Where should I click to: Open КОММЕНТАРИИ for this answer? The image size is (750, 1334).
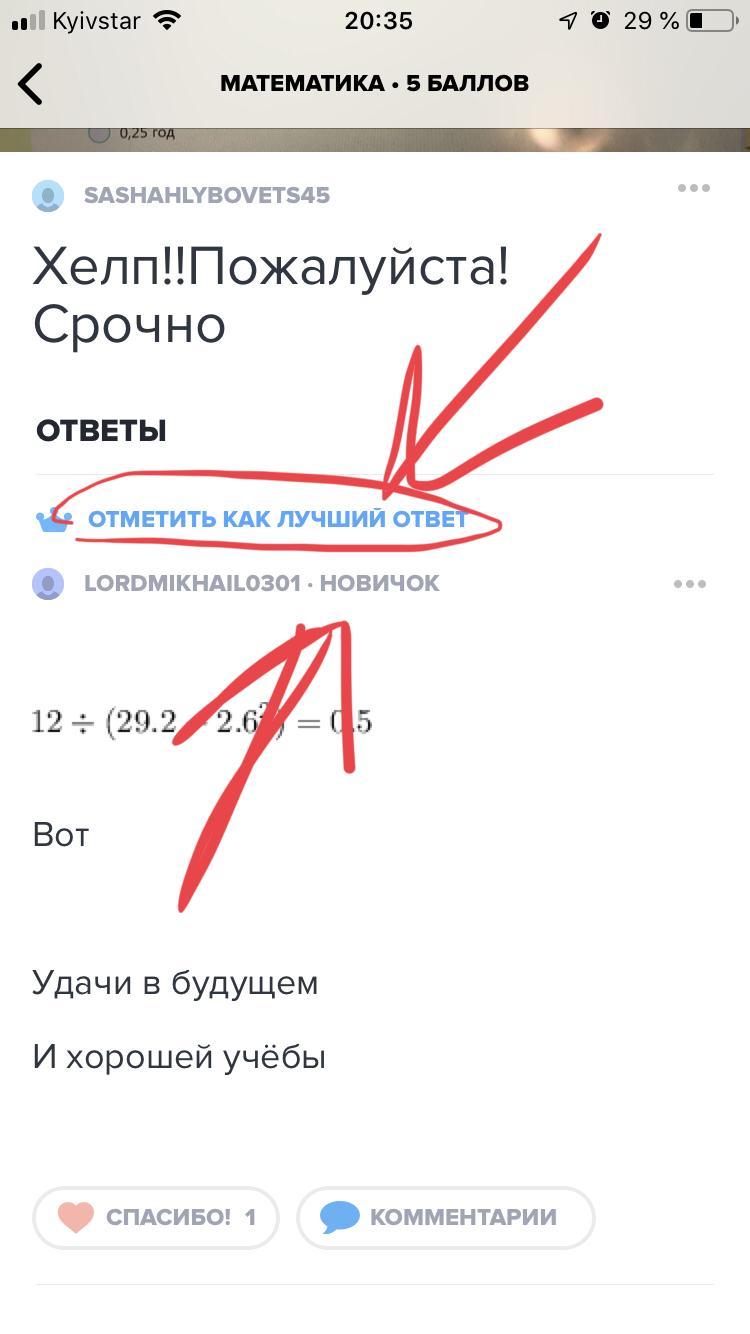pos(446,1217)
